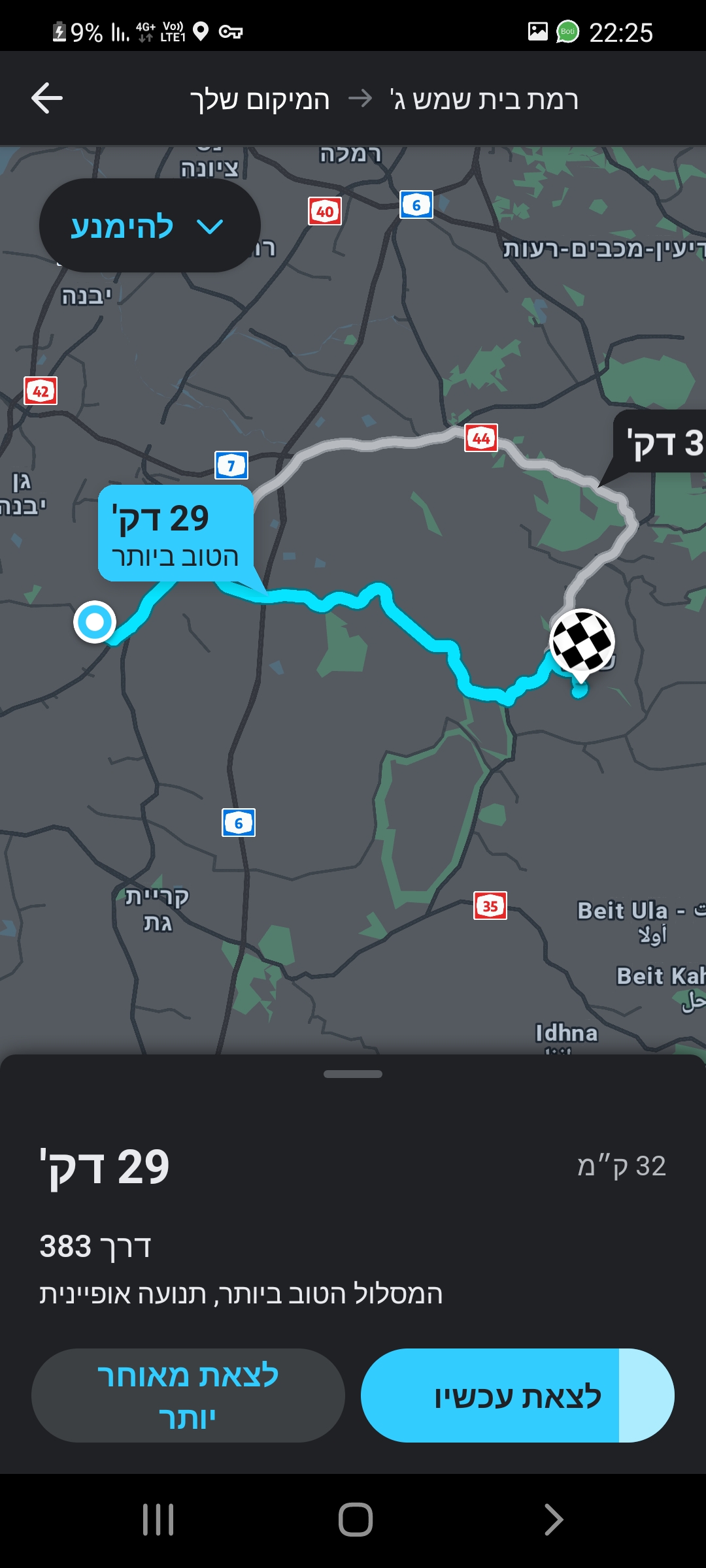Open the Android home screen

click(355, 1519)
